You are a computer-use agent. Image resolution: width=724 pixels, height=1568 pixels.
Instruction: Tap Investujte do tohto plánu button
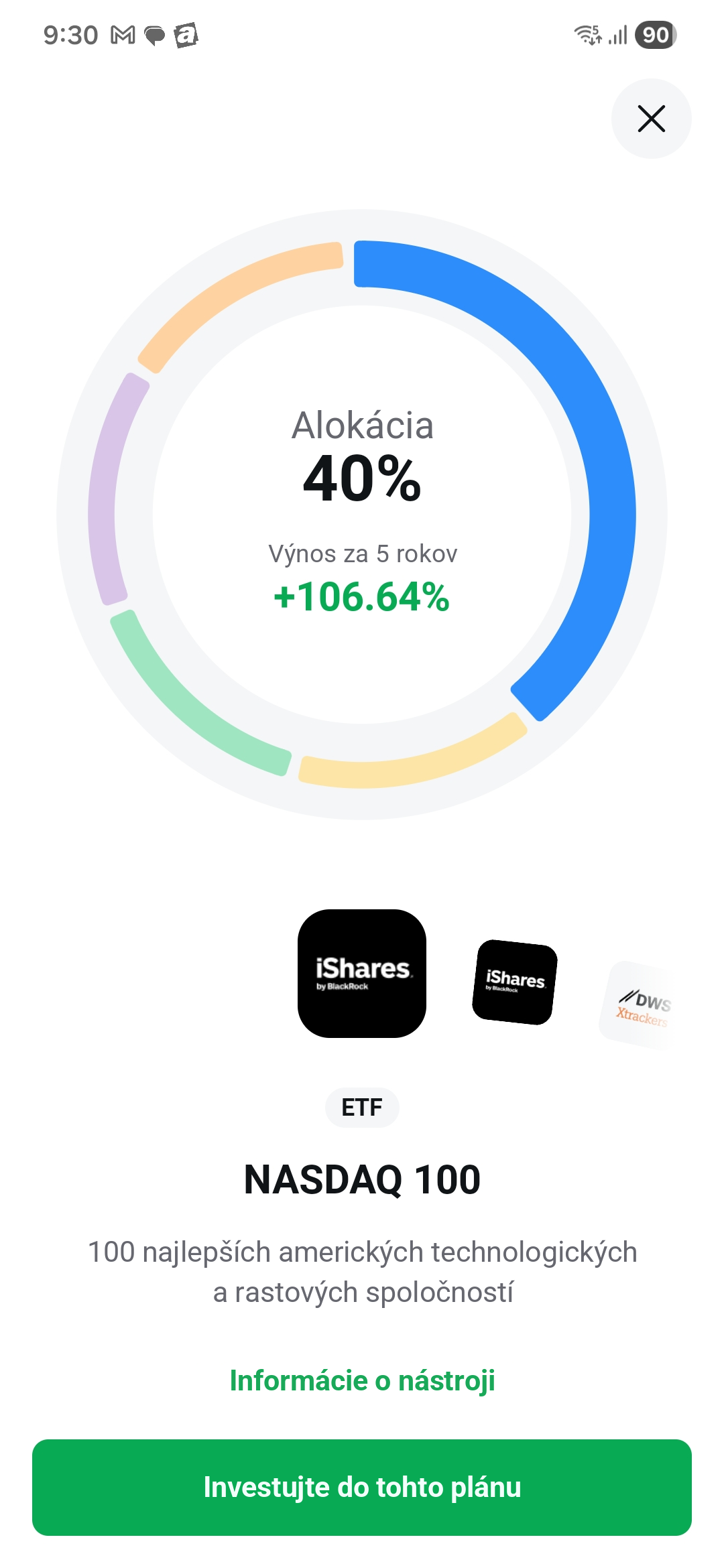pos(362,1488)
